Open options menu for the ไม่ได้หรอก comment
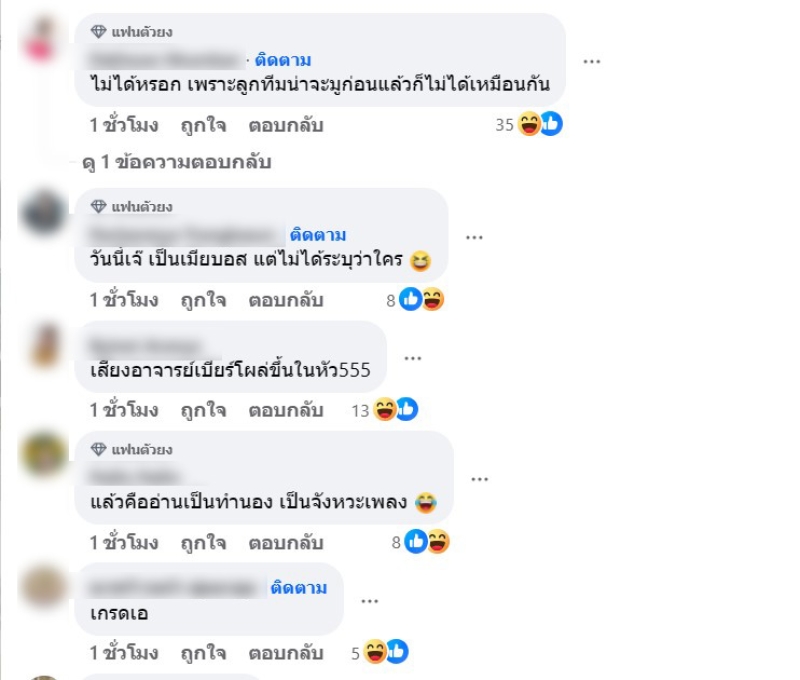 592,61
